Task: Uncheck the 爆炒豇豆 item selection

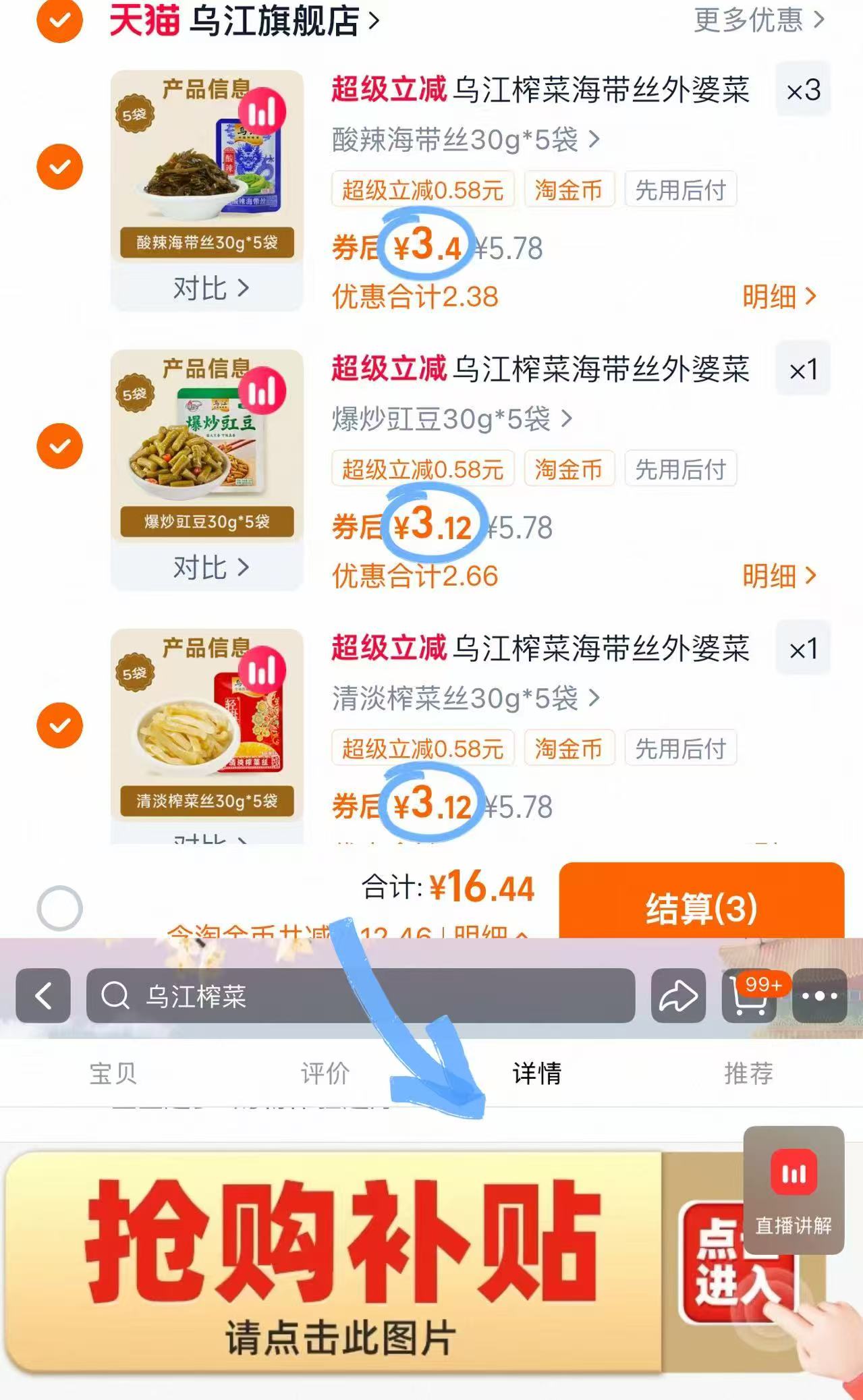Action: (x=60, y=445)
